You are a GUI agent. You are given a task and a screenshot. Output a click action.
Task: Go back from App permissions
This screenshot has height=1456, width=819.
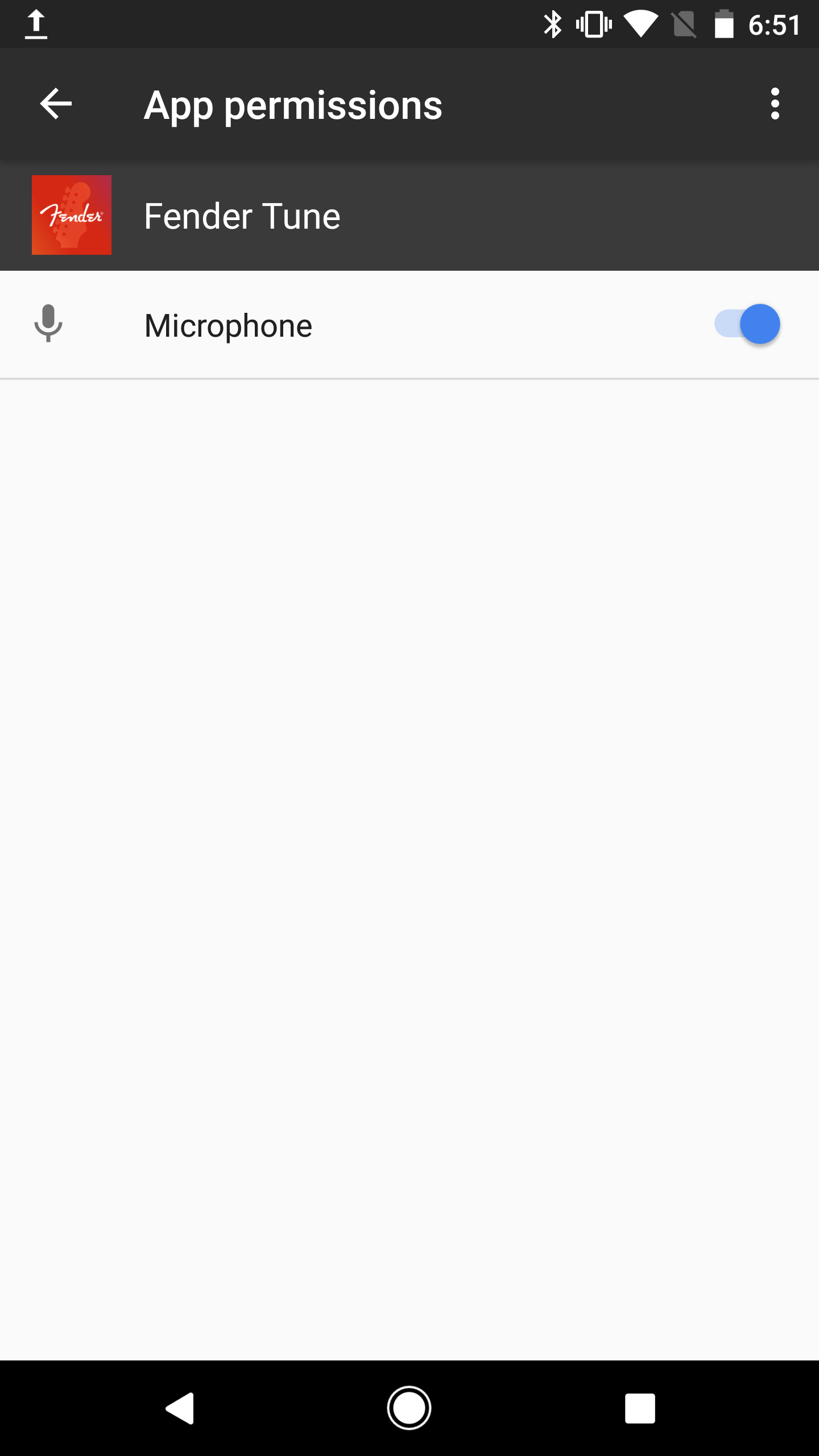coord(56,104)
